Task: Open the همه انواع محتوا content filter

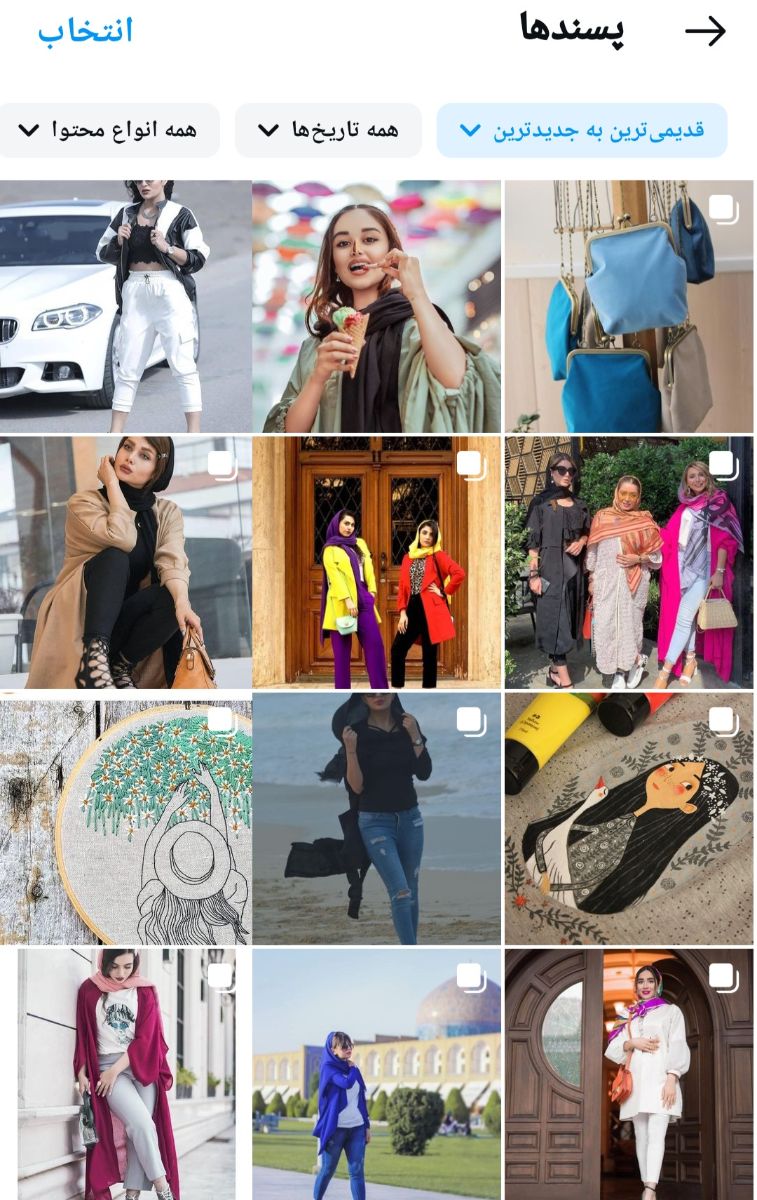Action: click(108, 131)
